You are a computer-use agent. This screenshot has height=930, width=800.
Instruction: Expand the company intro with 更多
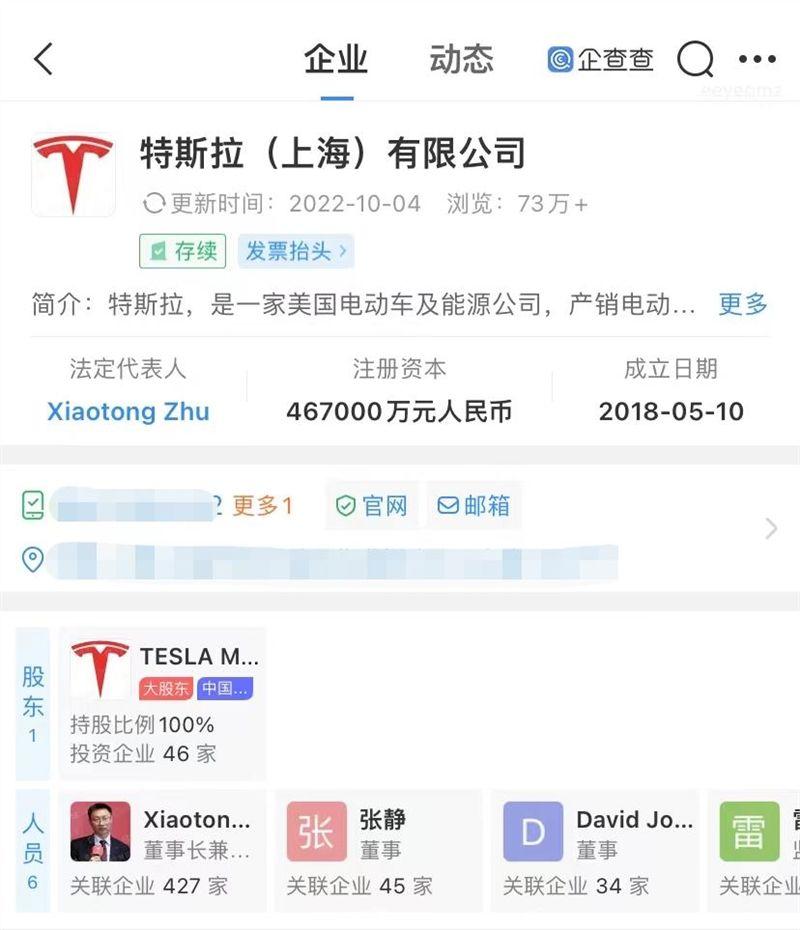[742, 304]
